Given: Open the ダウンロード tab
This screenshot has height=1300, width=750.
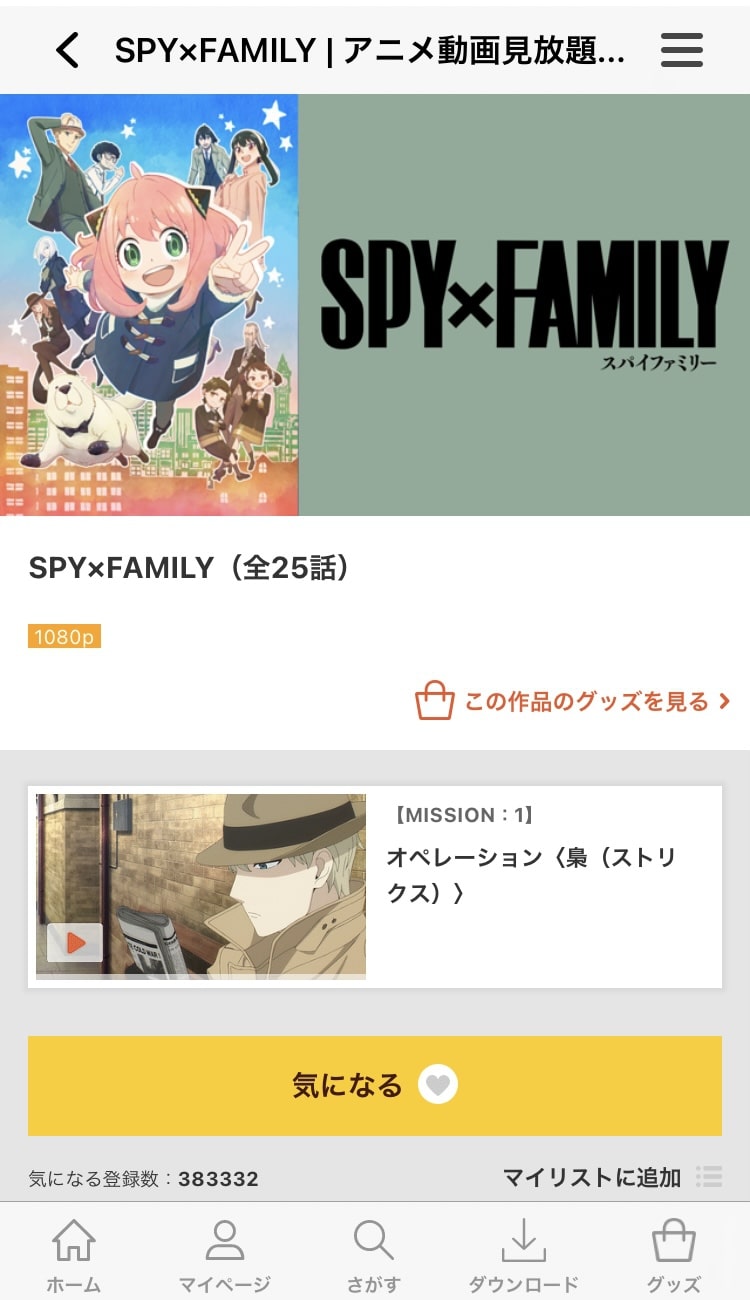Looking at the screenshot, I should [x=523, y=1255].
